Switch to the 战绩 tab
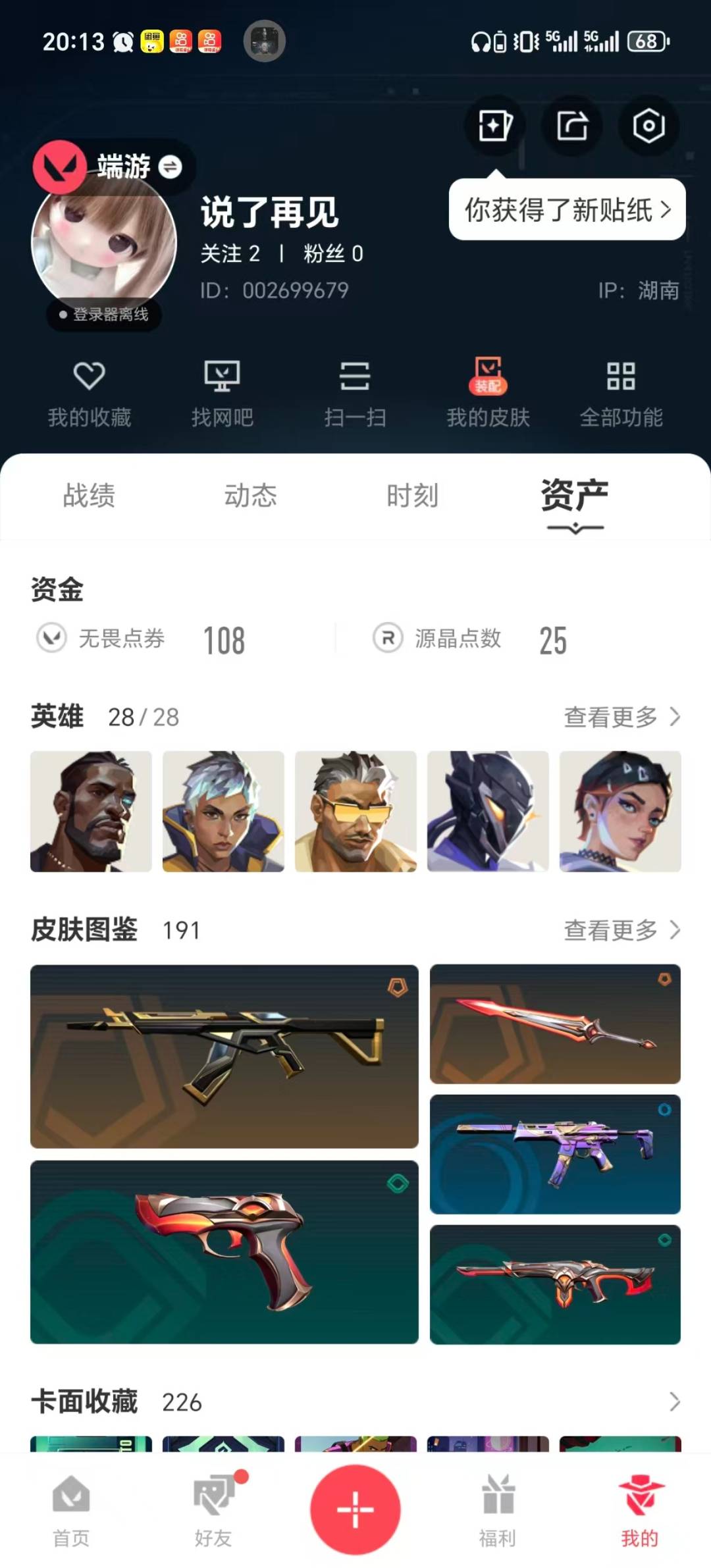Viewport: 711px width, 1568px height. [89, 496]
